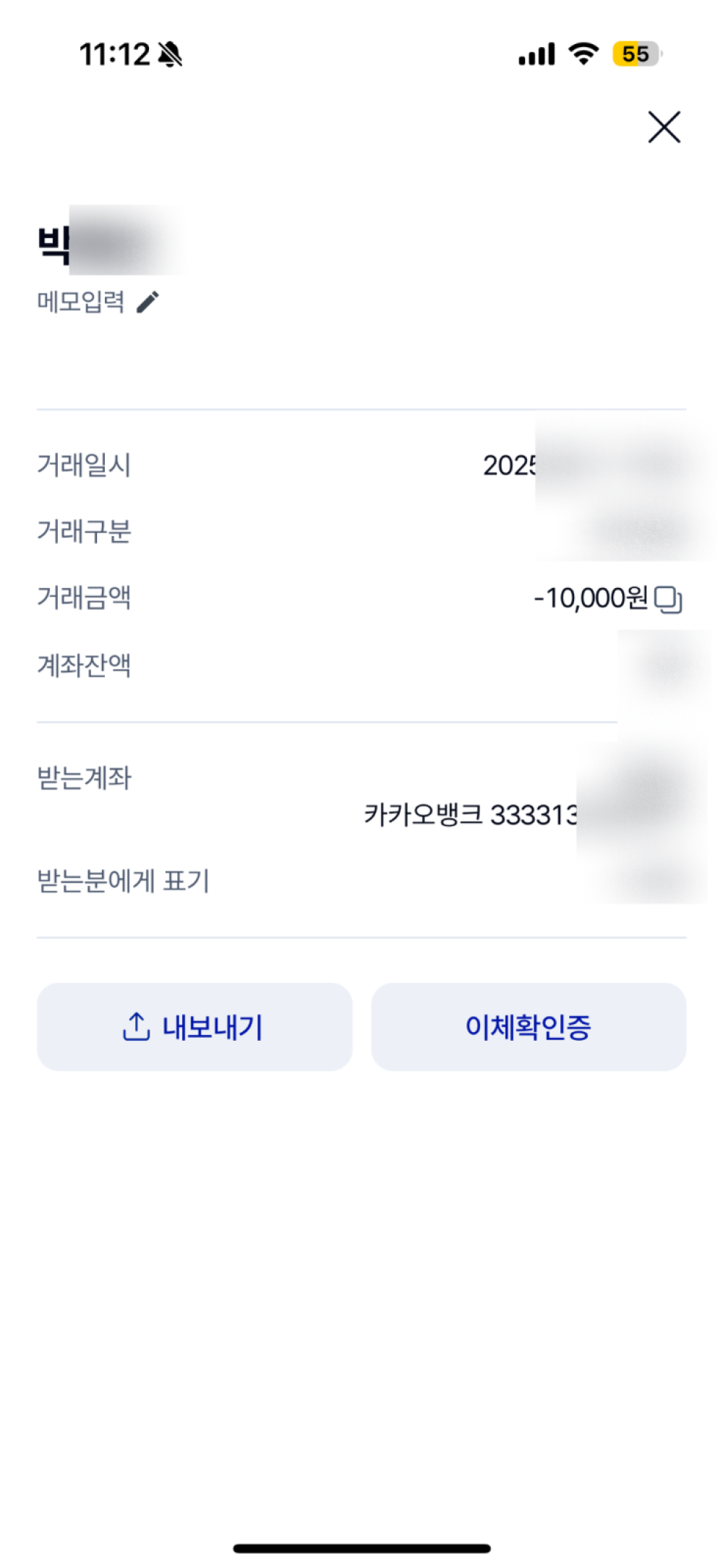Close the transaction detail screen
This screenshot has height=1568, width=723.
[x=663, y=127]
